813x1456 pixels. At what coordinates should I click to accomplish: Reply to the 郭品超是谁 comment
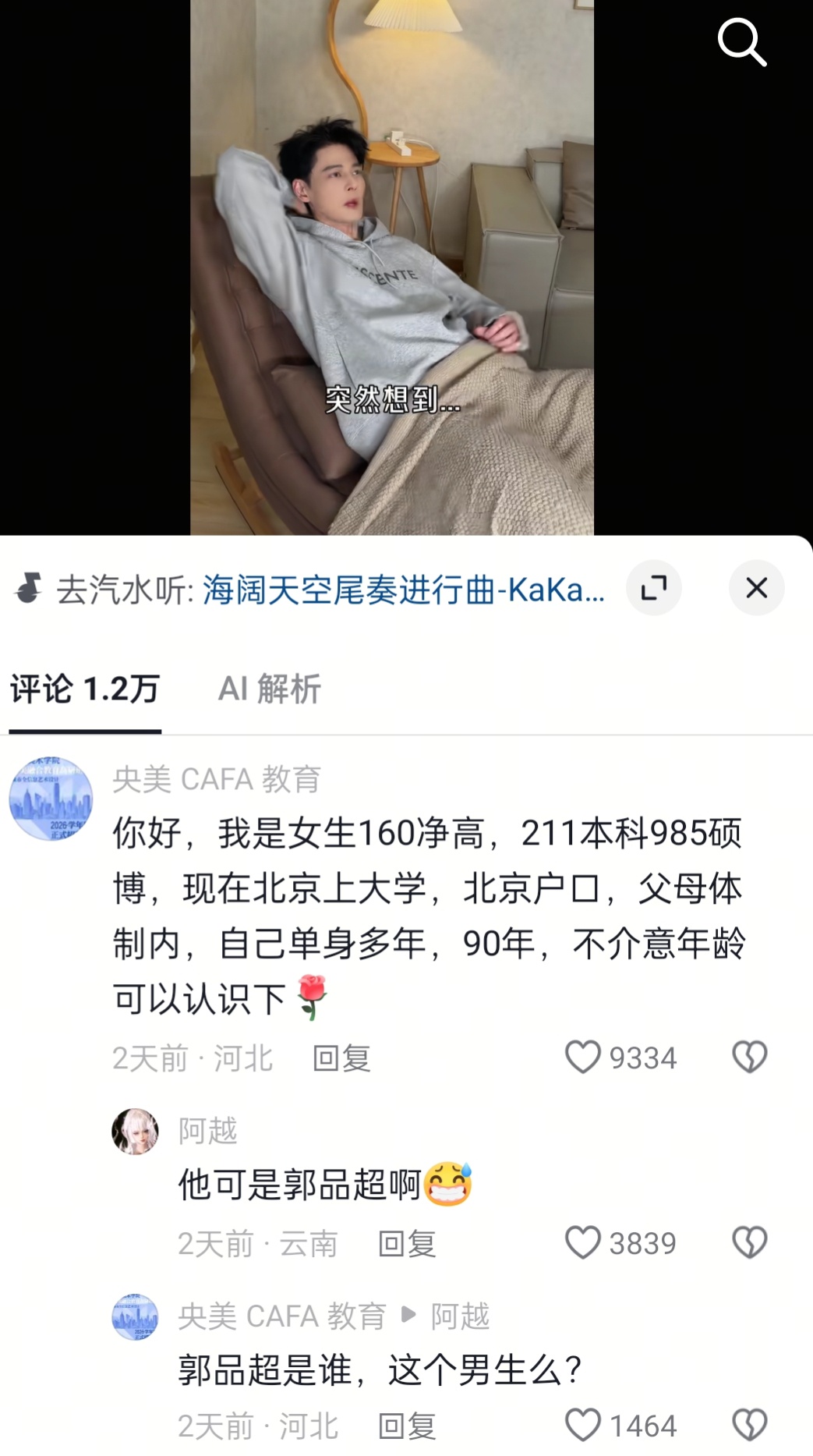pyautogui.click(x=406, y=1426)
